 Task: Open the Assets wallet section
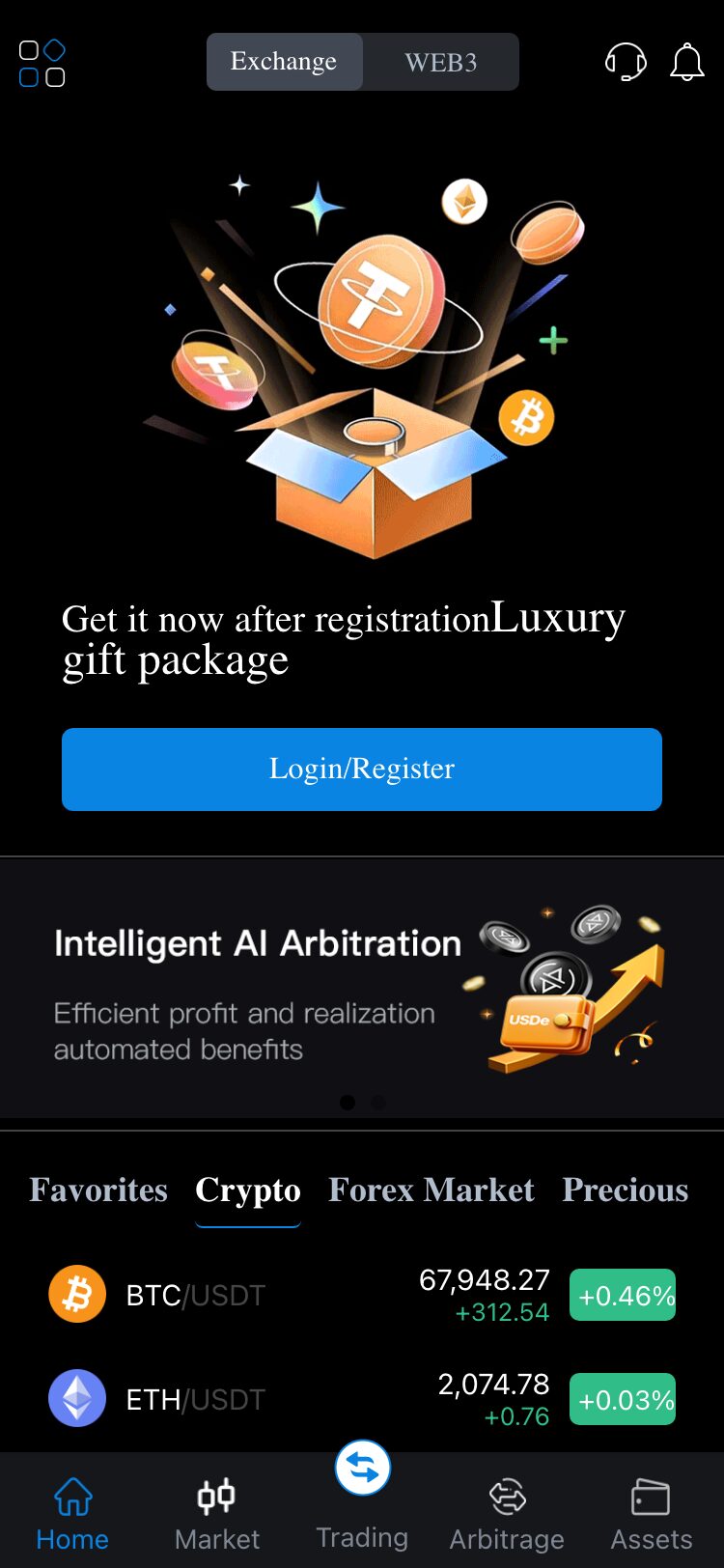pyautogui.click(x=651, y=1514)
